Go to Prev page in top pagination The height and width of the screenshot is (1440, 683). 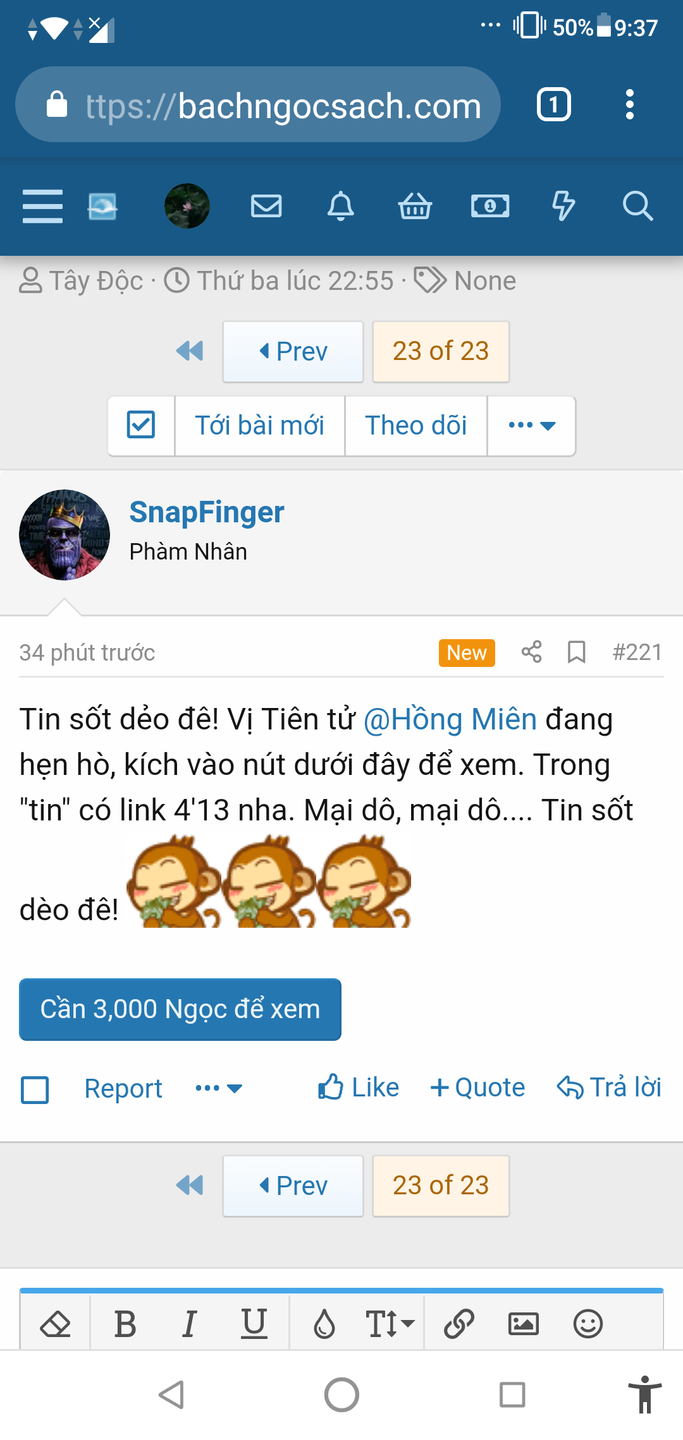point(292,351)
